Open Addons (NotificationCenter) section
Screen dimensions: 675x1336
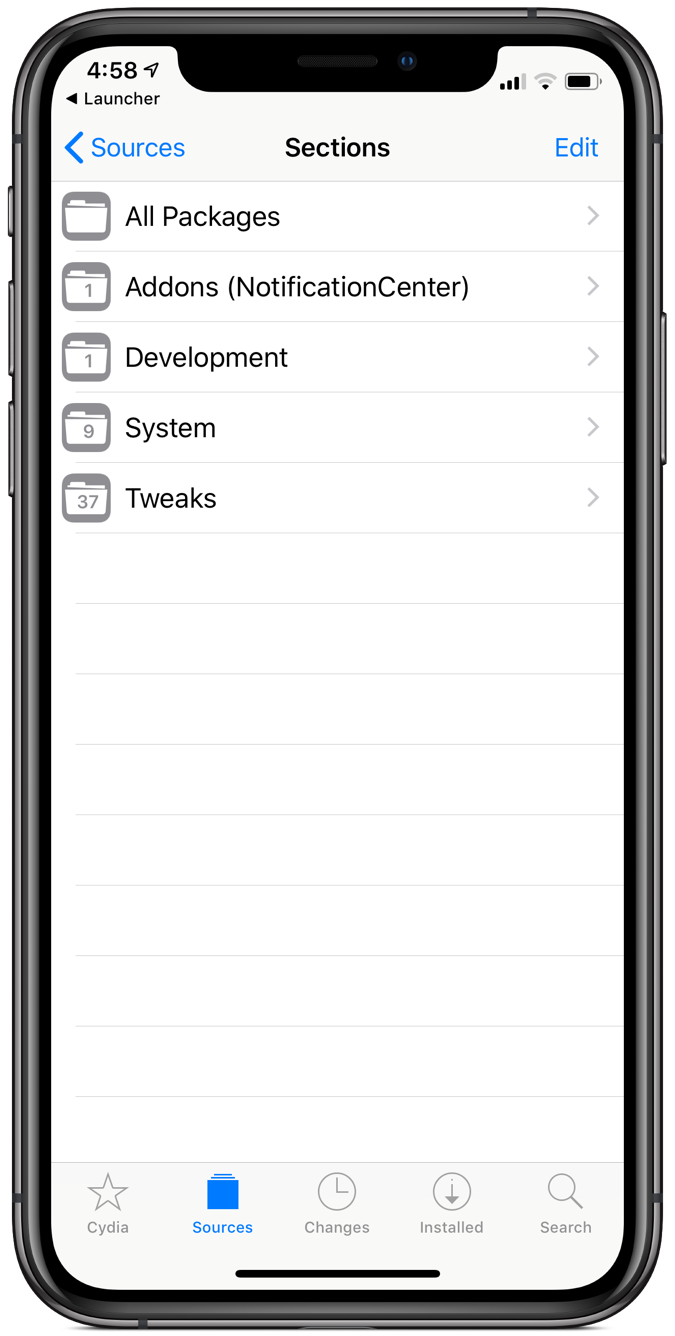[x=338, y=287]
